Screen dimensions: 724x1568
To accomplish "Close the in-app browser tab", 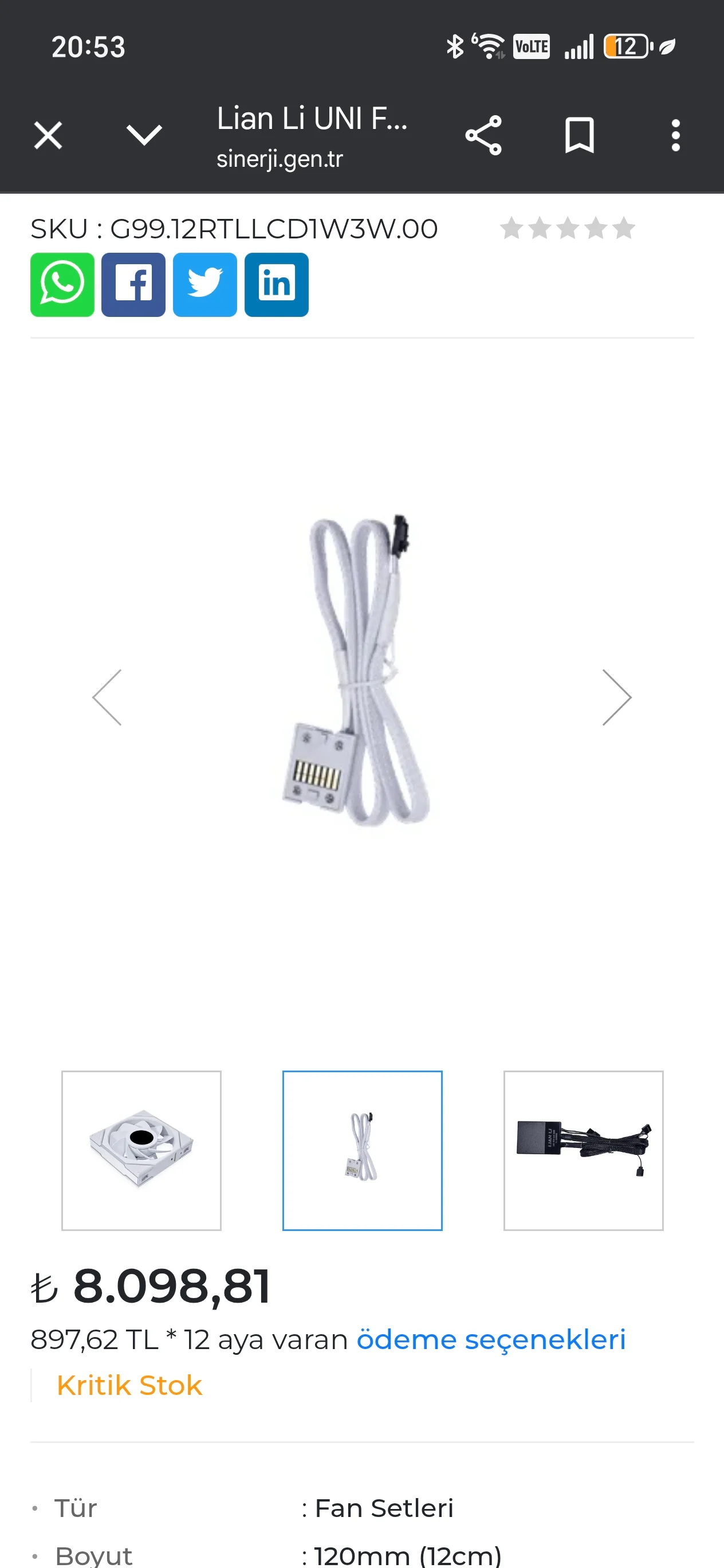I will pos(48,135).
